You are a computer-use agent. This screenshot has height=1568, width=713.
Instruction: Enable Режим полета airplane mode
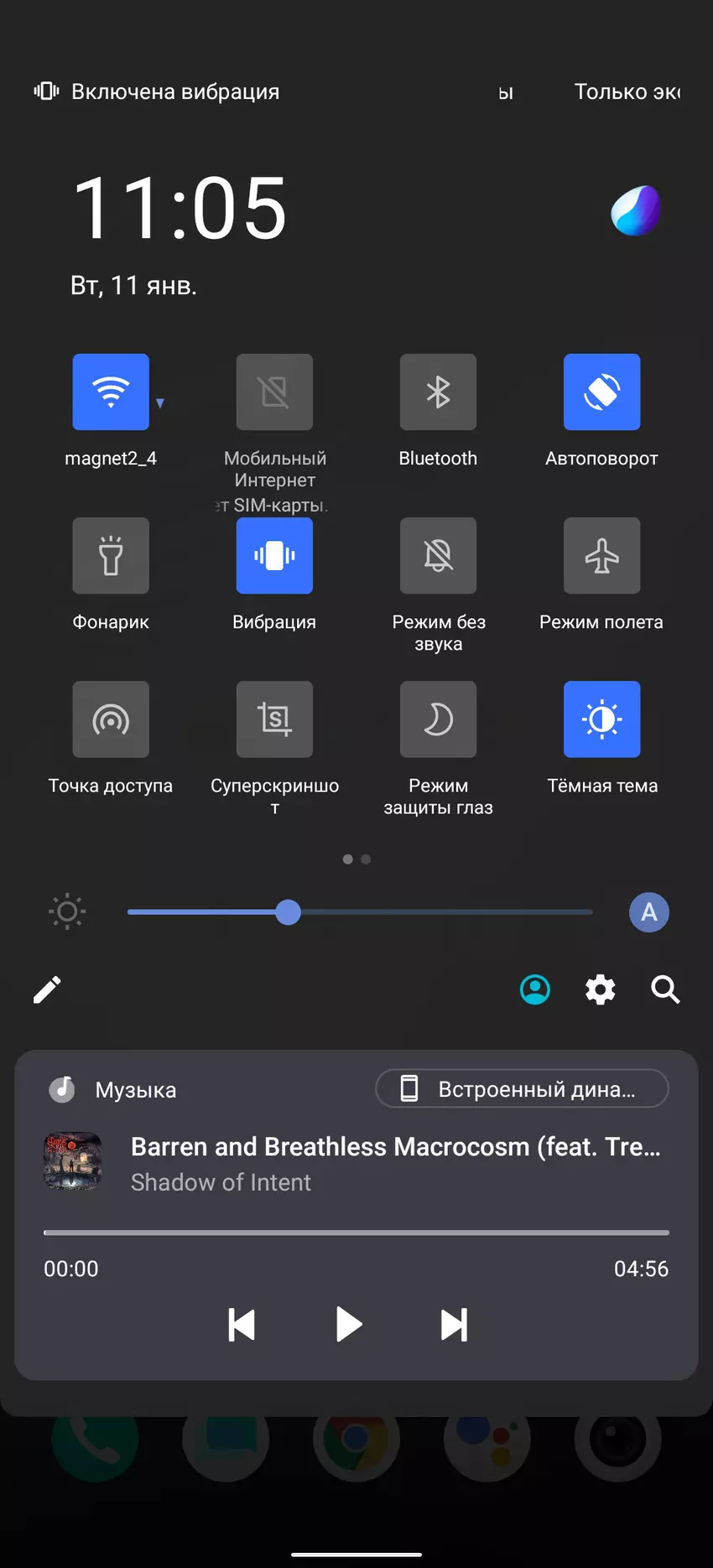pos(601,555)
